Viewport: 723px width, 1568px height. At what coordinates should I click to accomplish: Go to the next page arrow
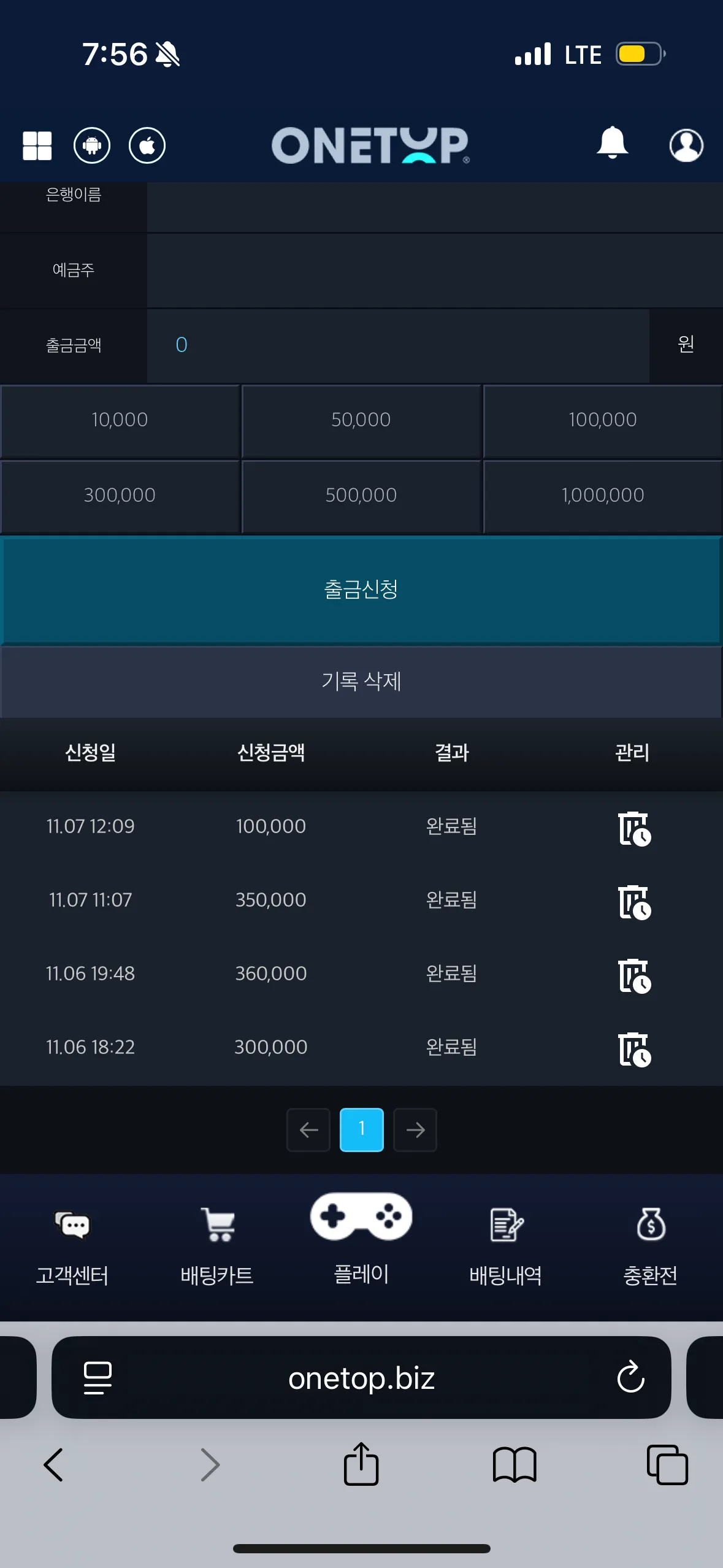point(415,1130)
